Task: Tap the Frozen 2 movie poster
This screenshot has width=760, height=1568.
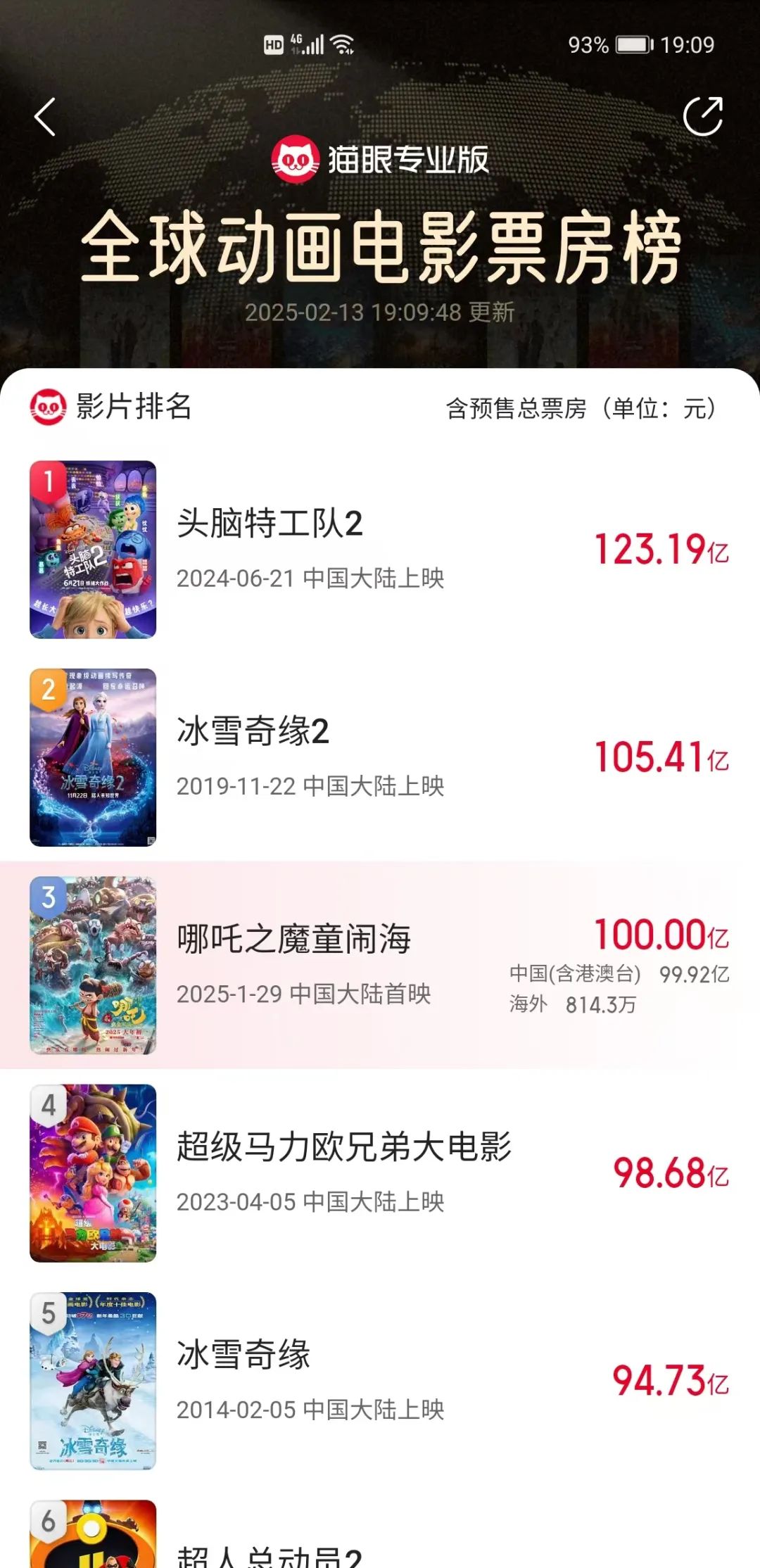Action: [x=92, y=757]
